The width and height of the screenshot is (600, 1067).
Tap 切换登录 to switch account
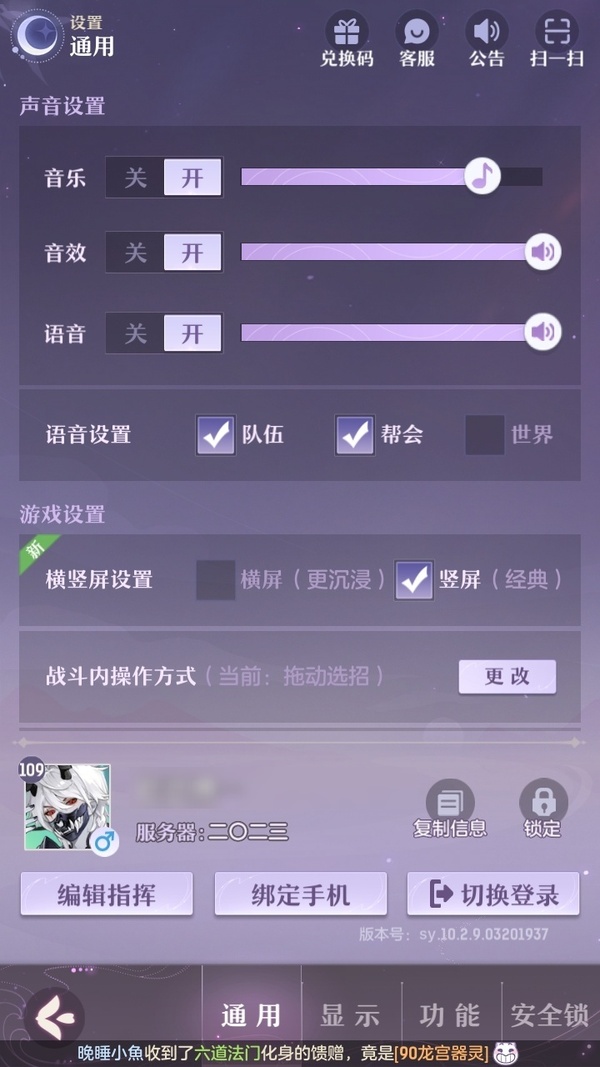click(x=493, y=894)
